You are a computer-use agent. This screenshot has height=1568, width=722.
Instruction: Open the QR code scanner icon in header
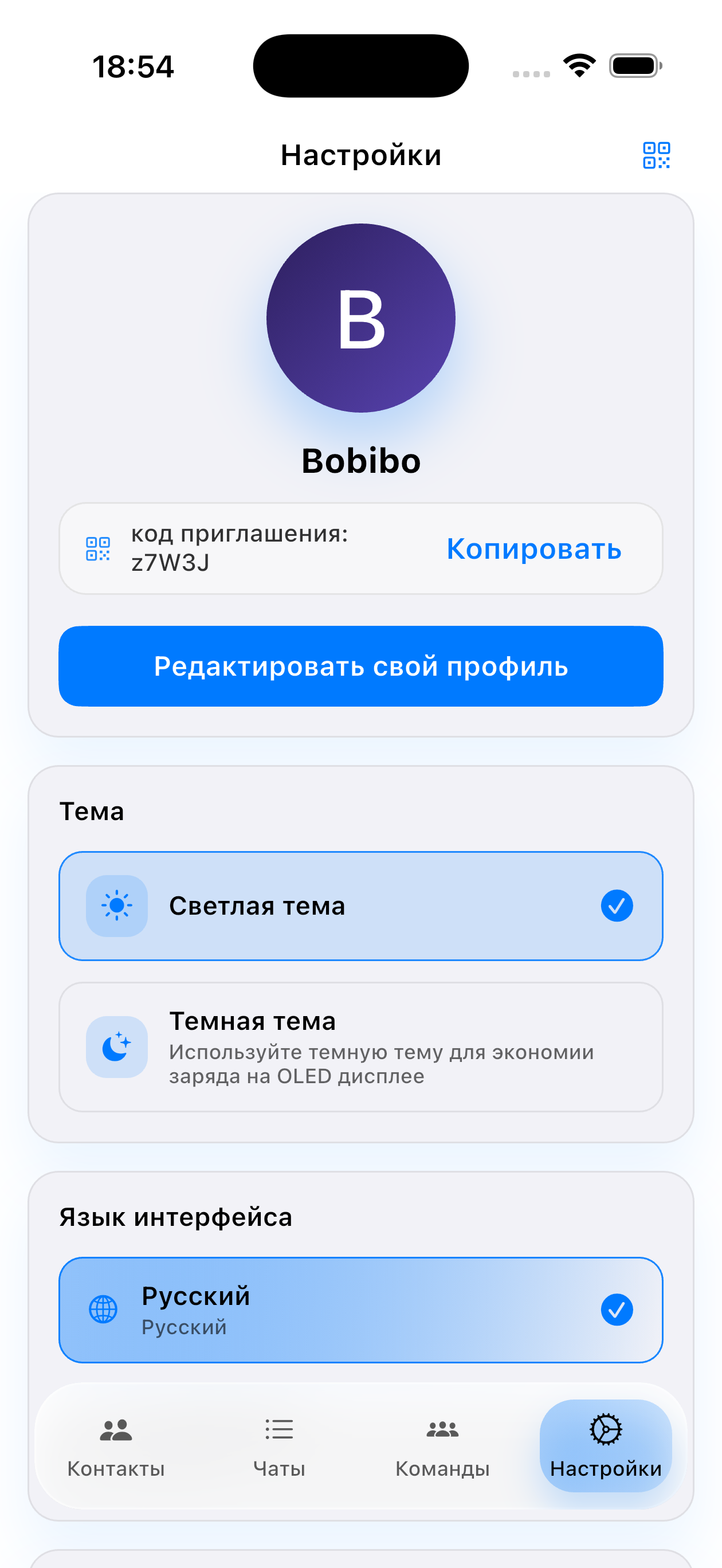coord(656,155)
